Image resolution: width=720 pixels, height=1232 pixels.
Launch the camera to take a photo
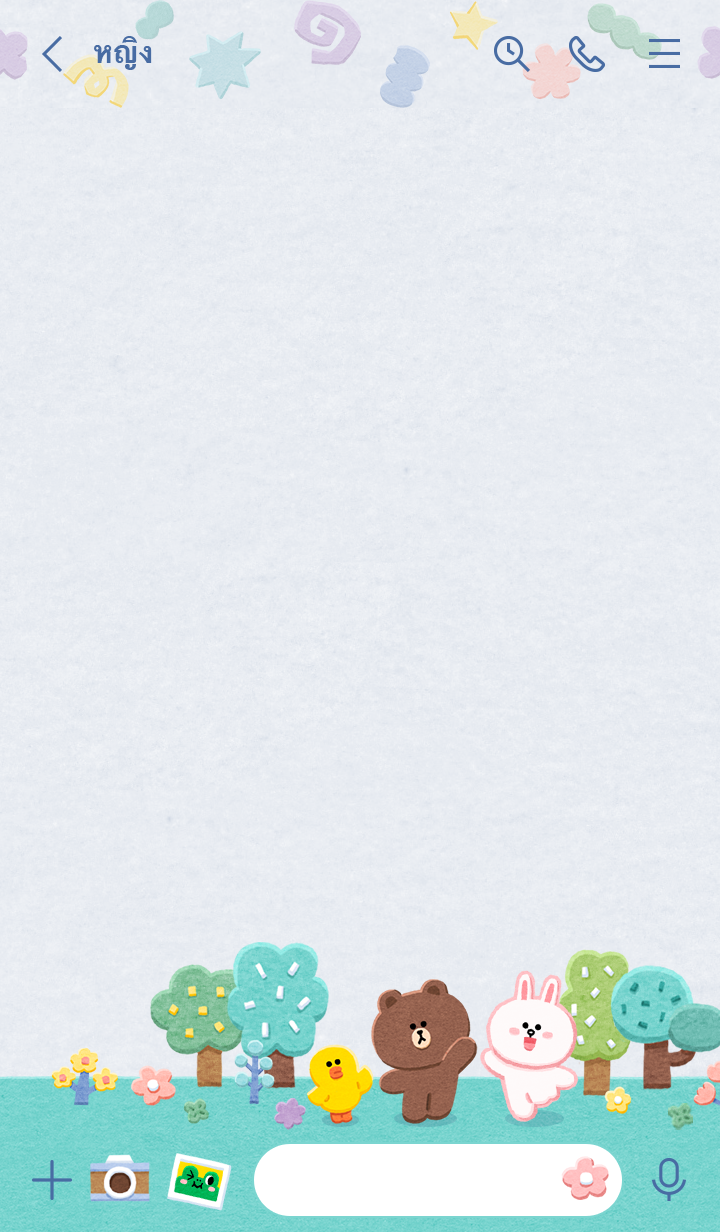119,1179
